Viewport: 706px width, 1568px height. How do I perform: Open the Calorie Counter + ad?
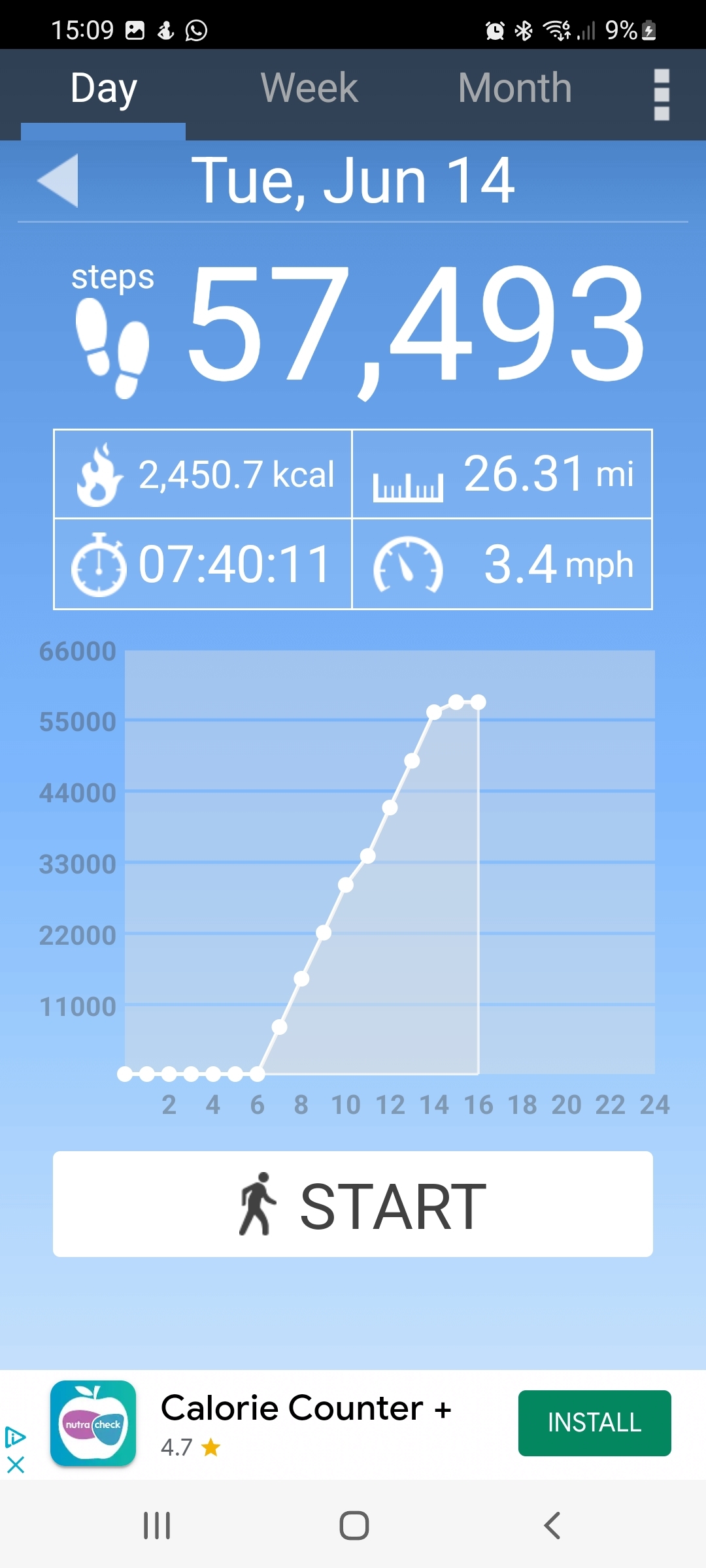click(x=305, y=1408)
